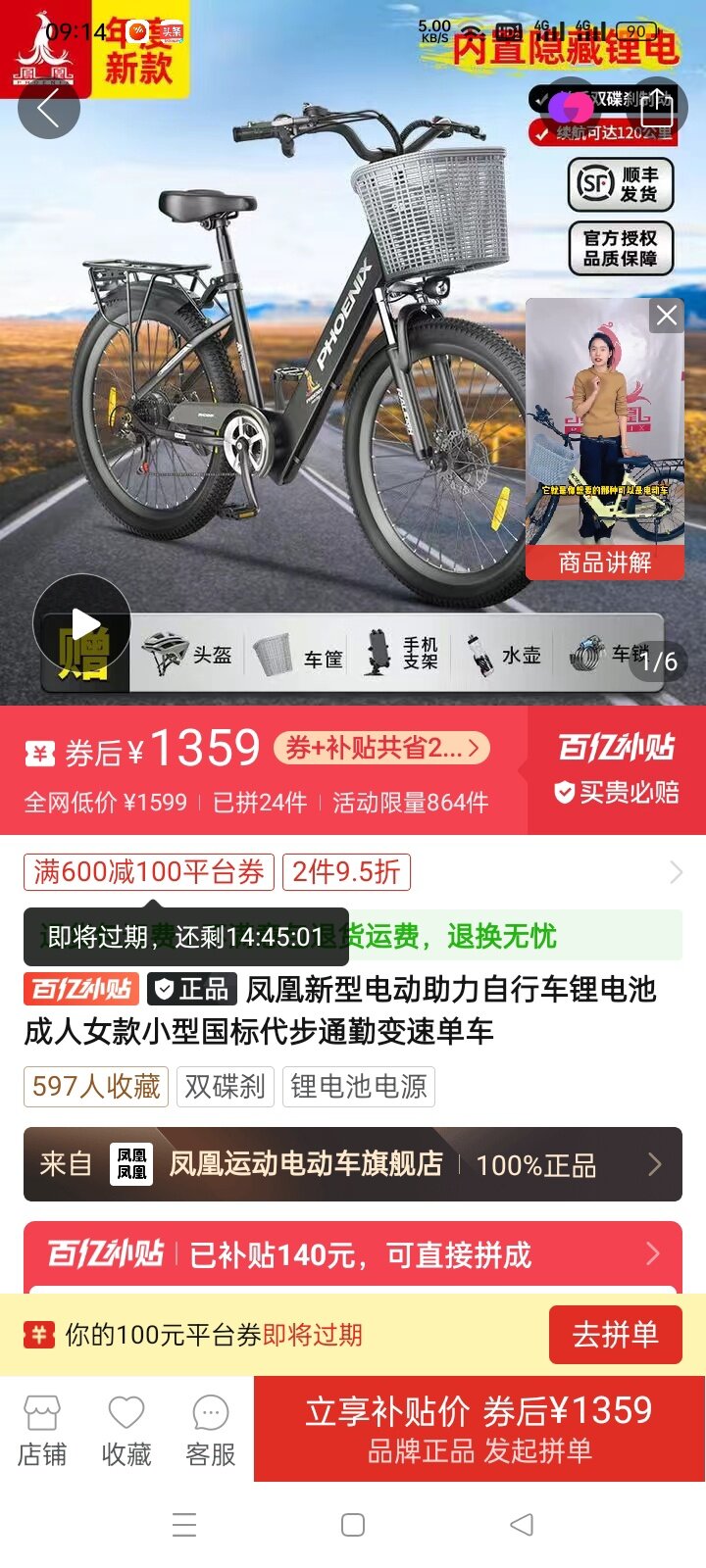Share this product using the top-right icon
Image resolution: width=706 pixels, height=1568 pixels.
coord(656,106)
